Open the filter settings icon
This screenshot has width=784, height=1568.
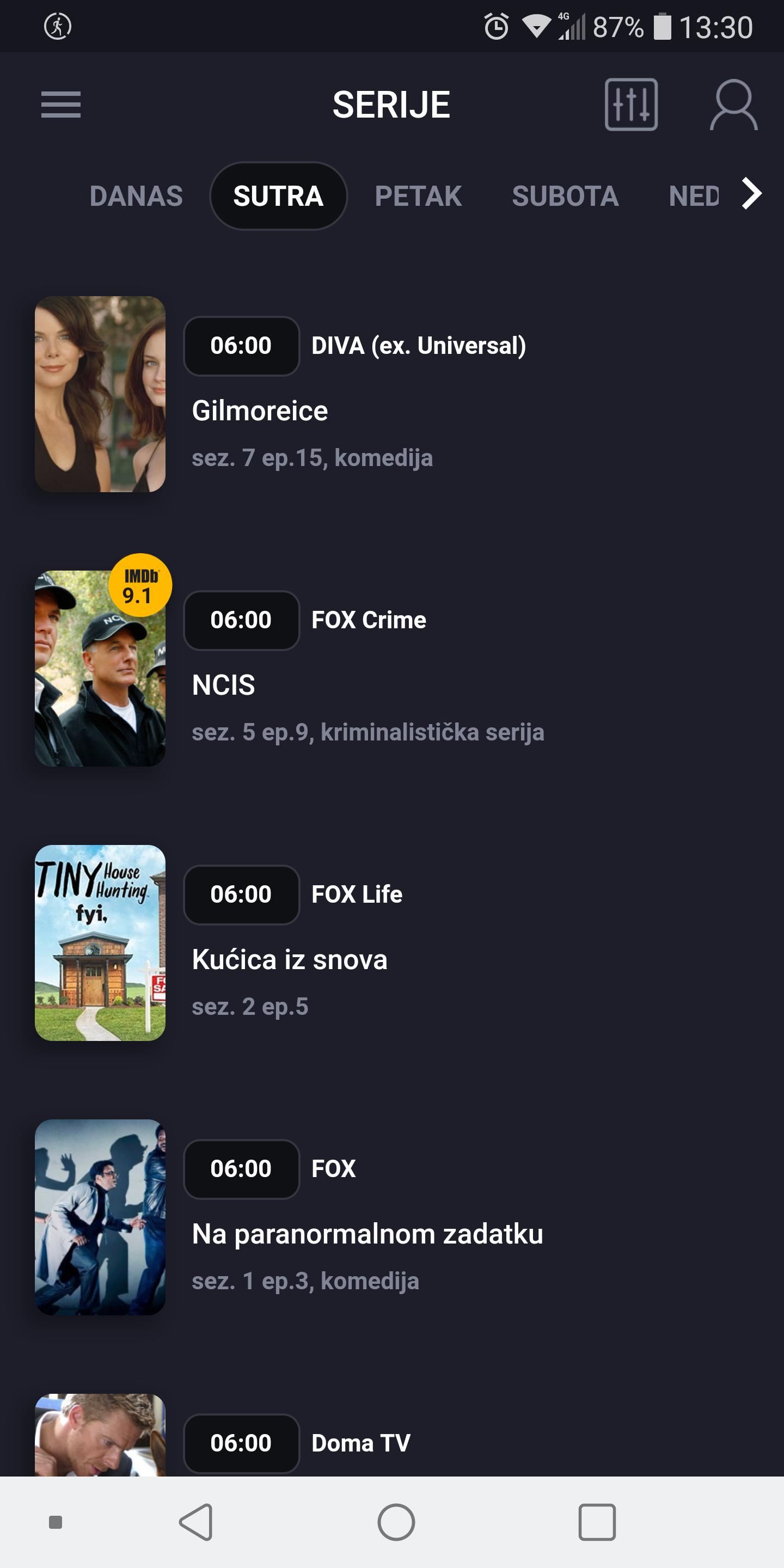630,105
